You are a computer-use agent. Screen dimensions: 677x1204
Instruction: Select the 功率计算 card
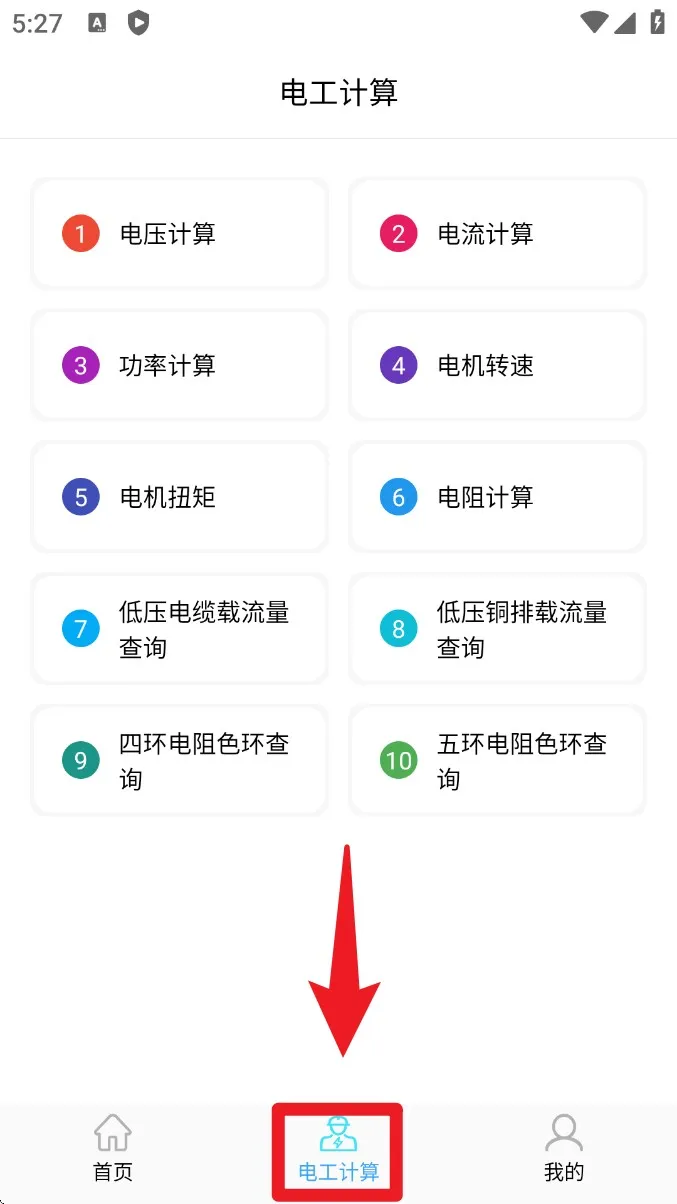pos(180,366)
